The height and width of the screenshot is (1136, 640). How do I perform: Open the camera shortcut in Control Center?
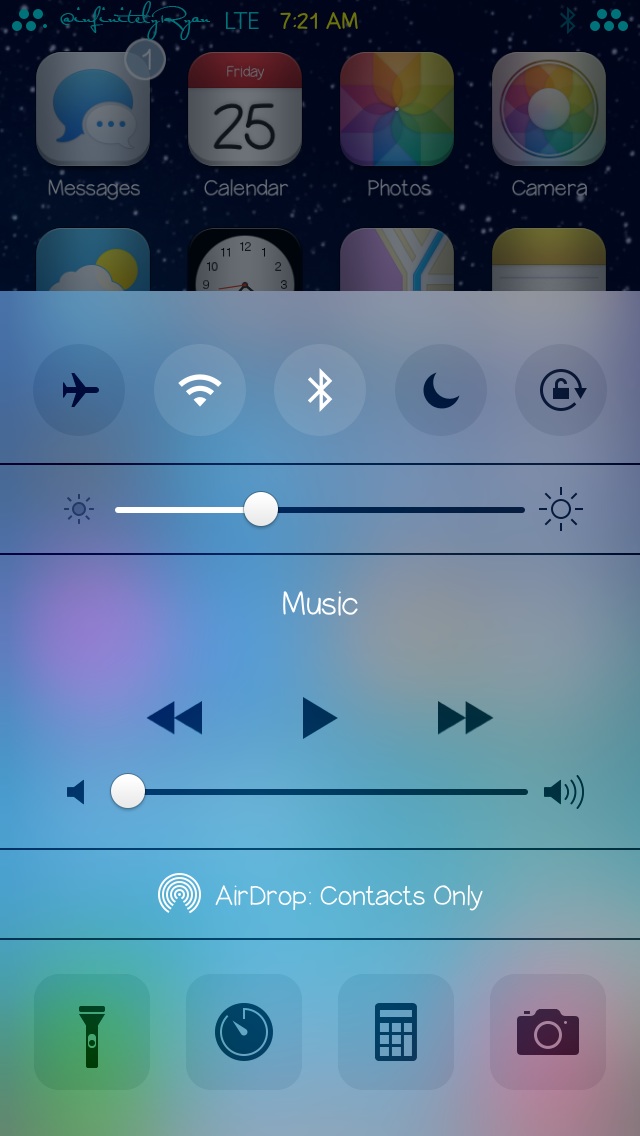548,1032
